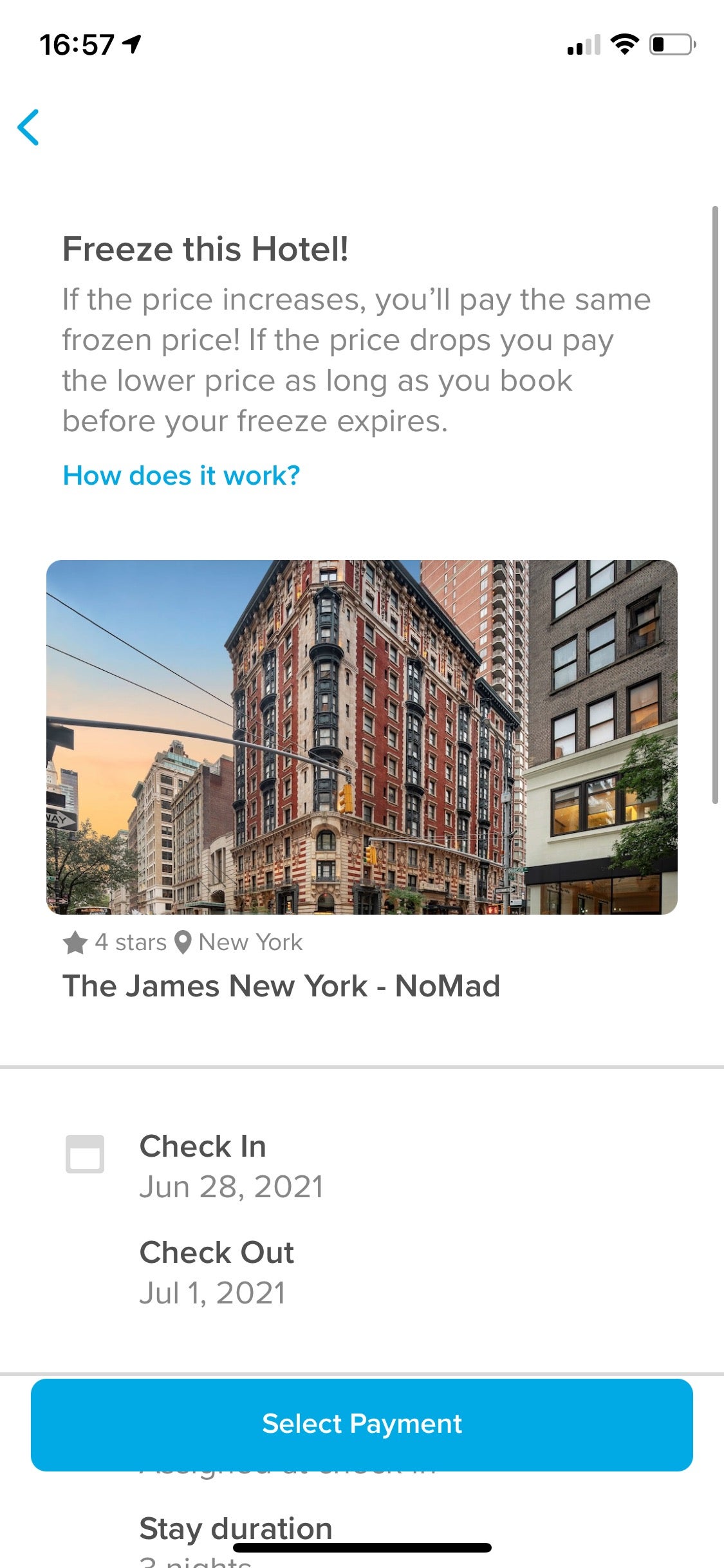Click the star icon before the rating
Screen dimensions: 724x1568
76,942
